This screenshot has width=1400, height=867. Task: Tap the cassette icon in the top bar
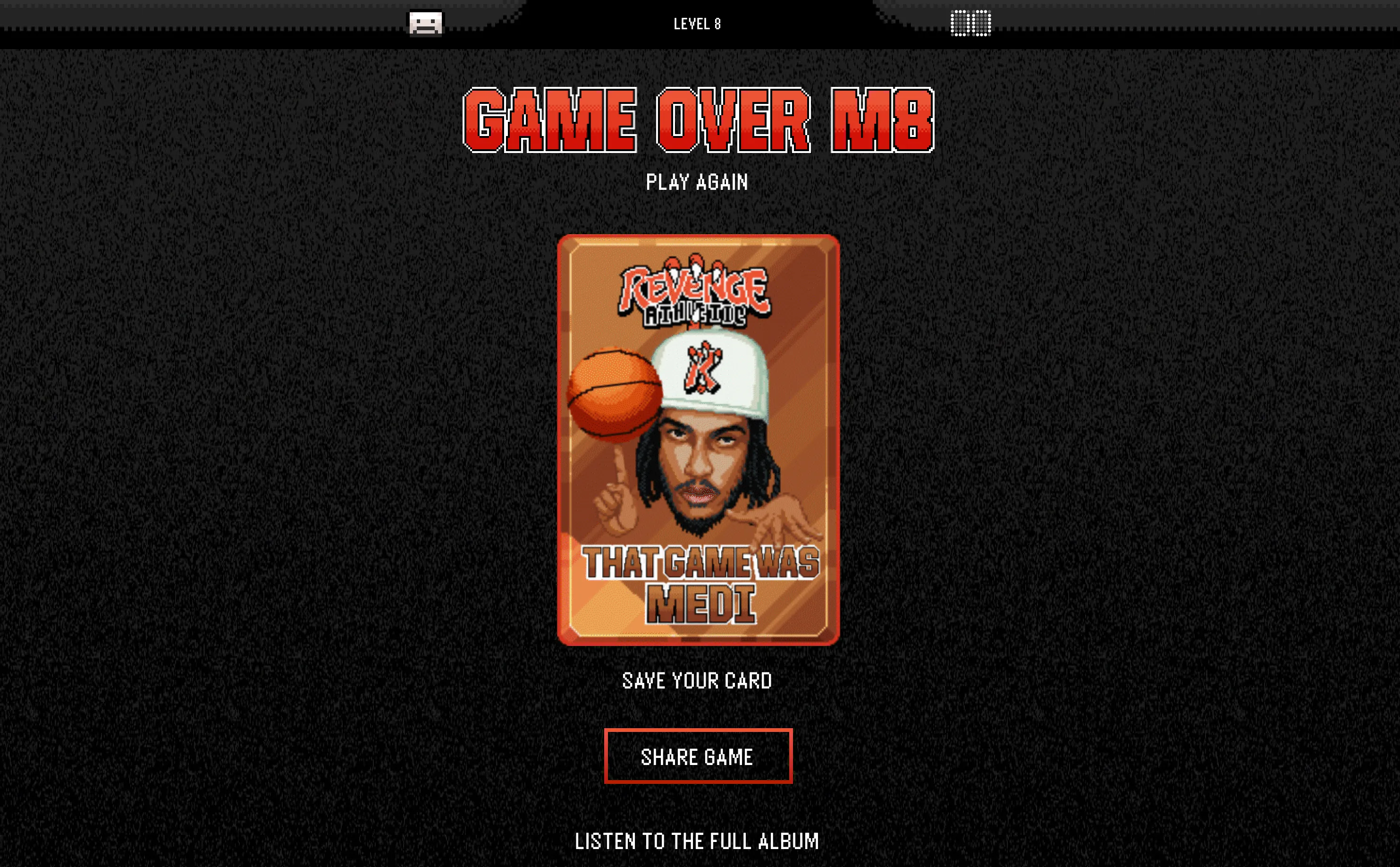[425, 24]
